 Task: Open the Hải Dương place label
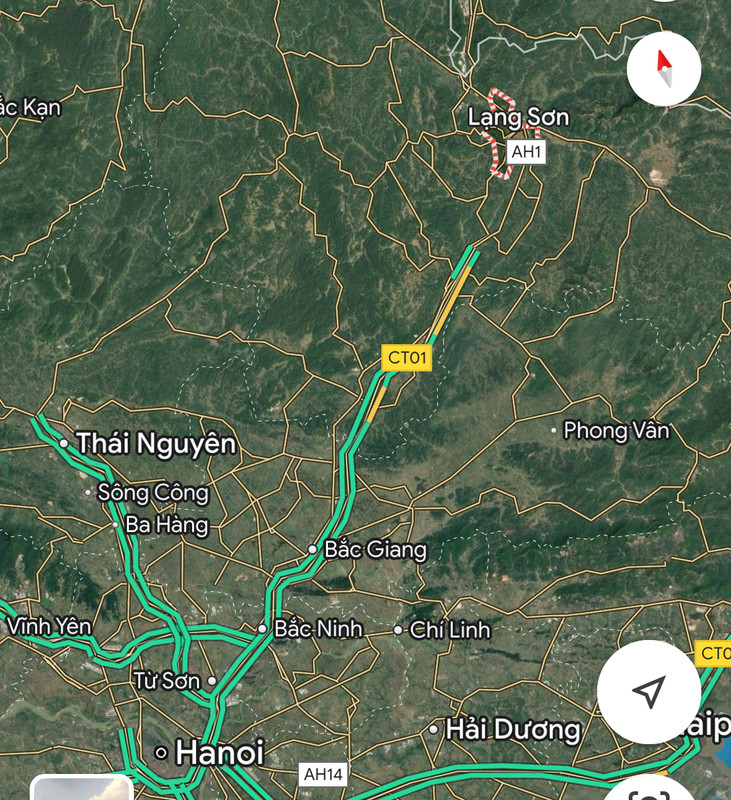[513, 729]
